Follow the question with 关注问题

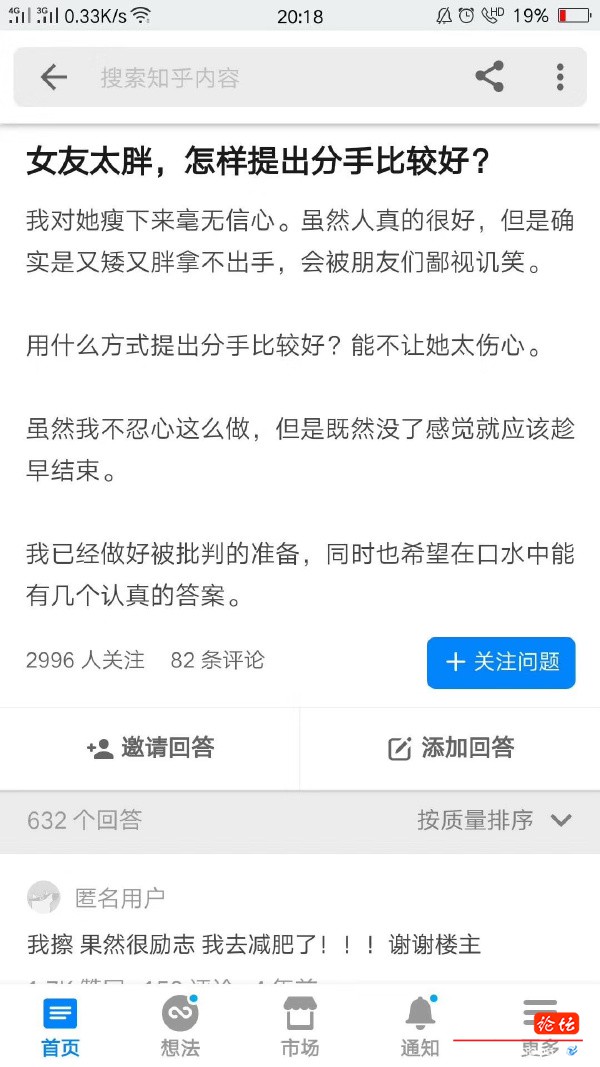click(x=501, y=662)
